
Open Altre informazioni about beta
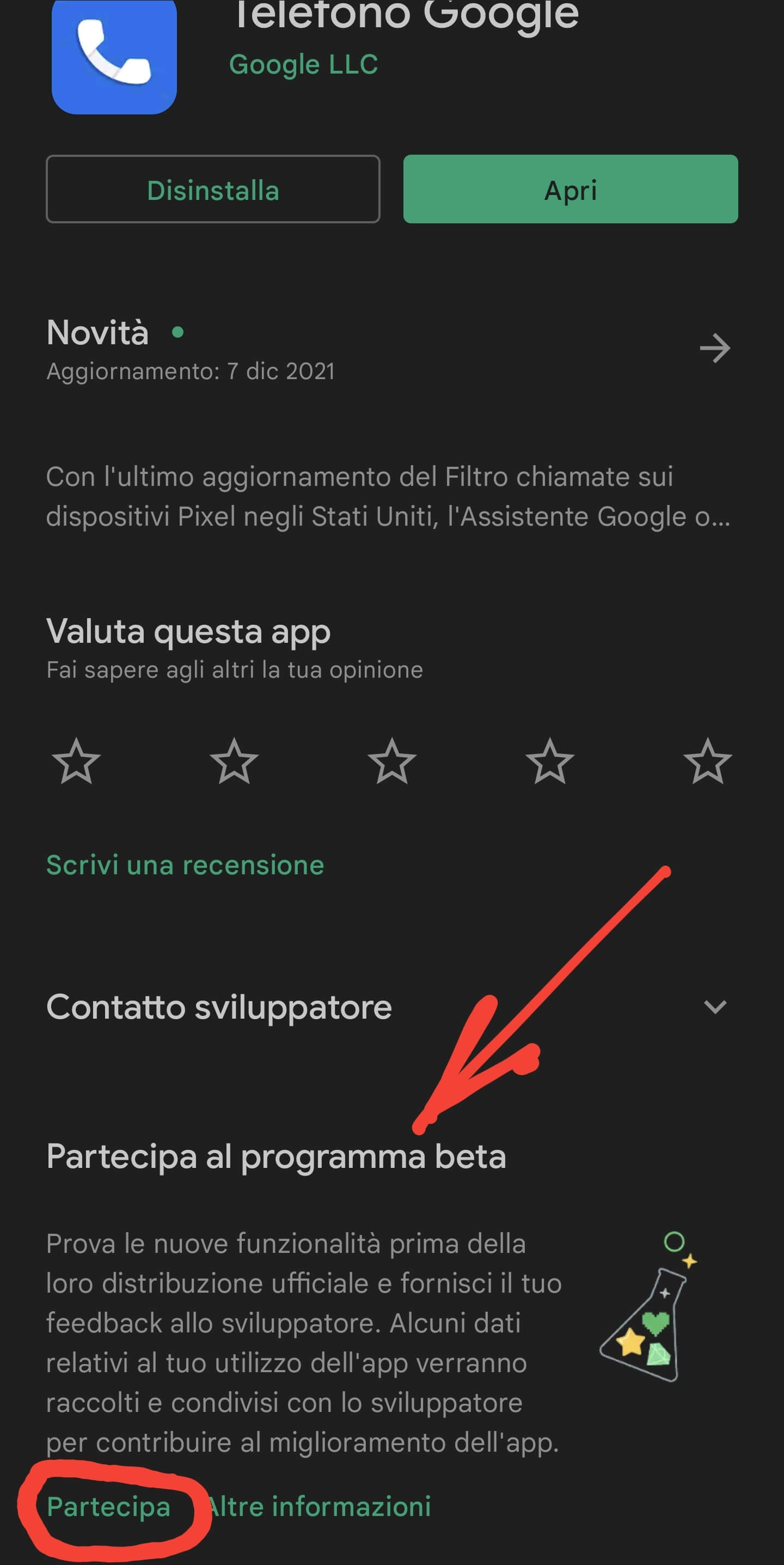(x=320, y=1507)
